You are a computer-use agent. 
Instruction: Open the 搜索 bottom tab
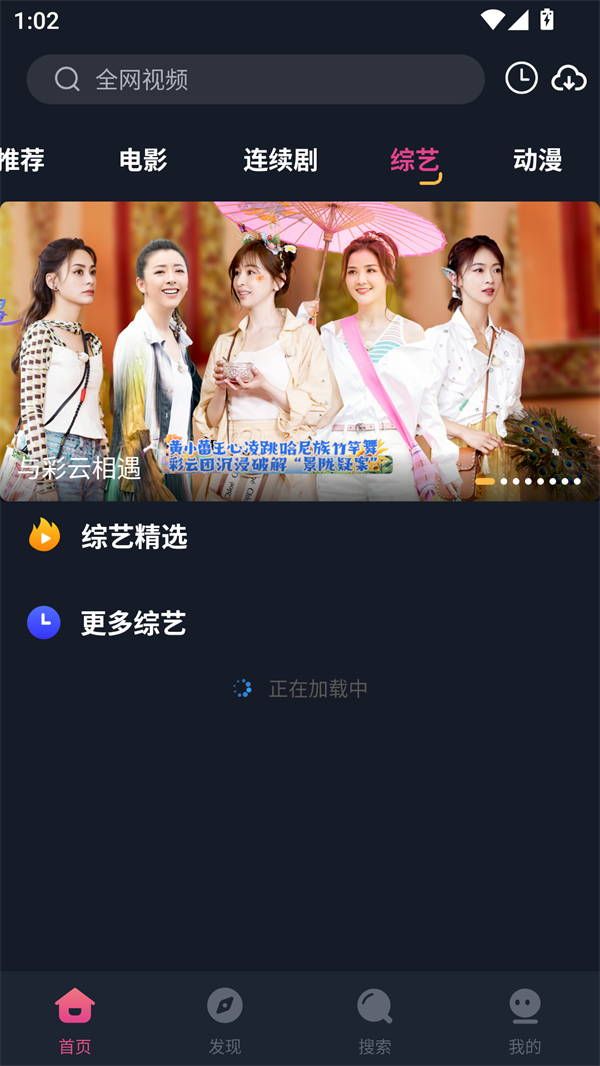point(375,1020)
